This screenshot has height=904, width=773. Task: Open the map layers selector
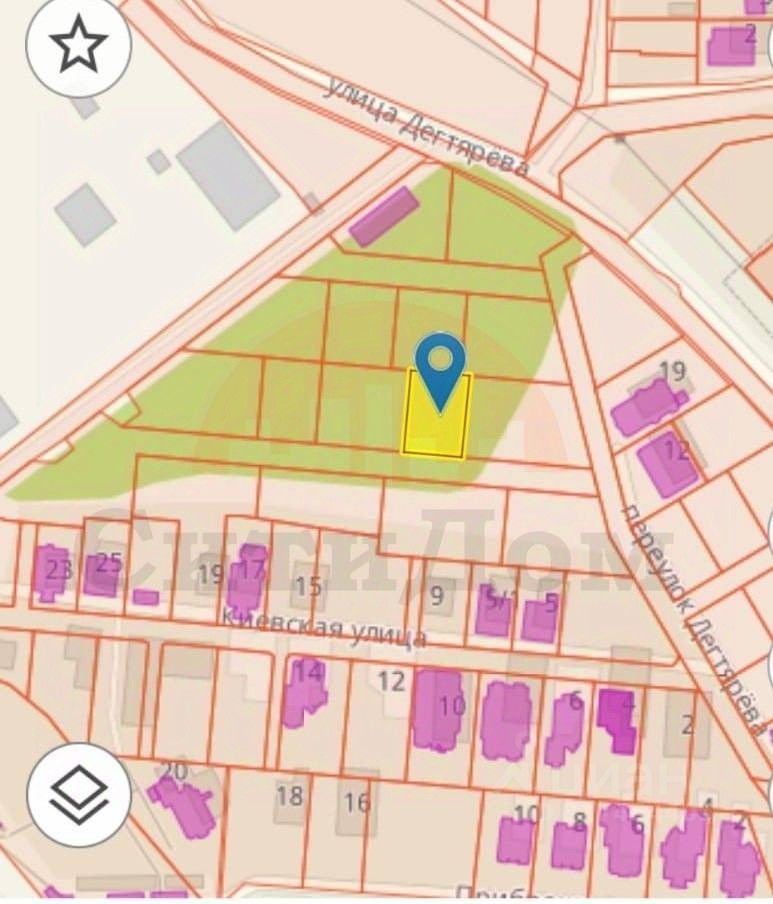[78, 795]
